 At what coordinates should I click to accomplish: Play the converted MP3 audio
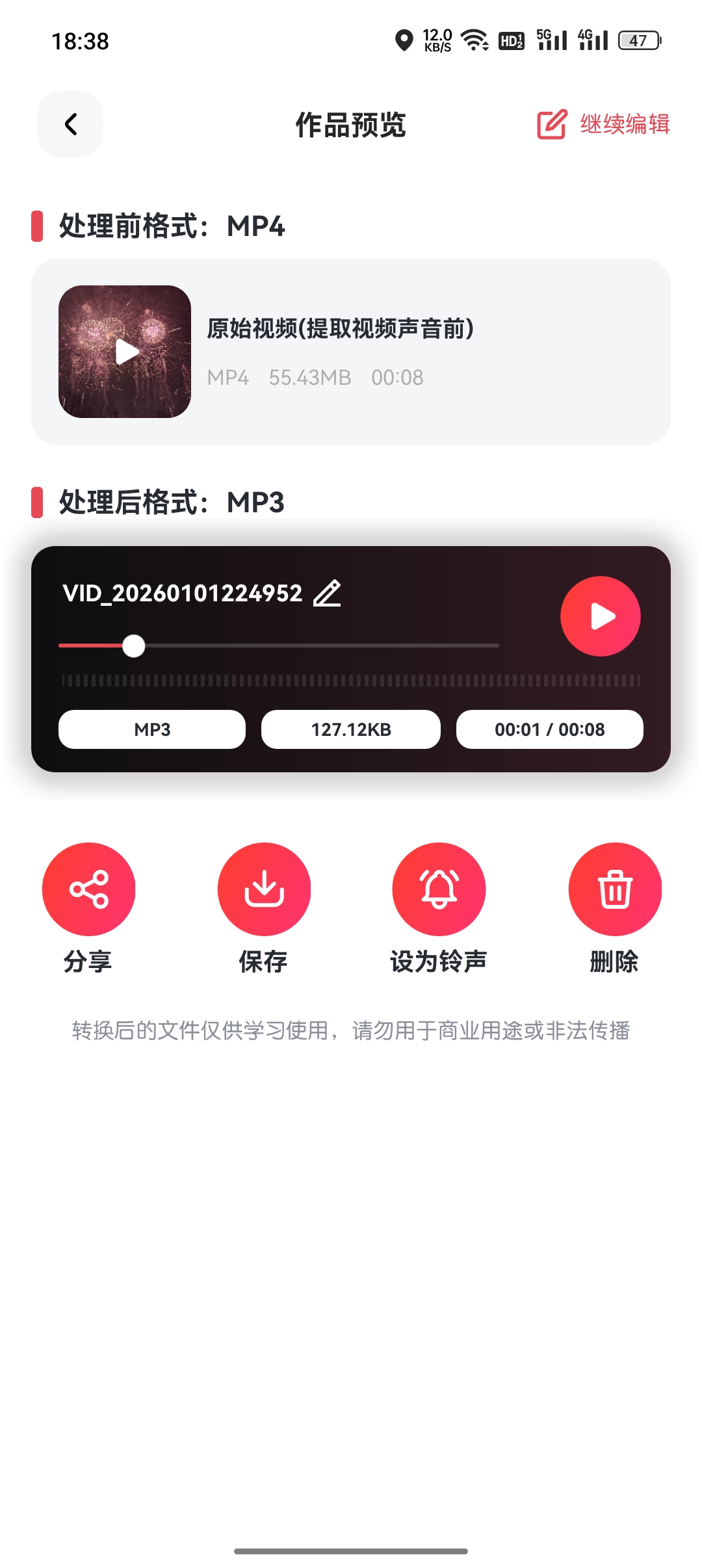[600, 616]
